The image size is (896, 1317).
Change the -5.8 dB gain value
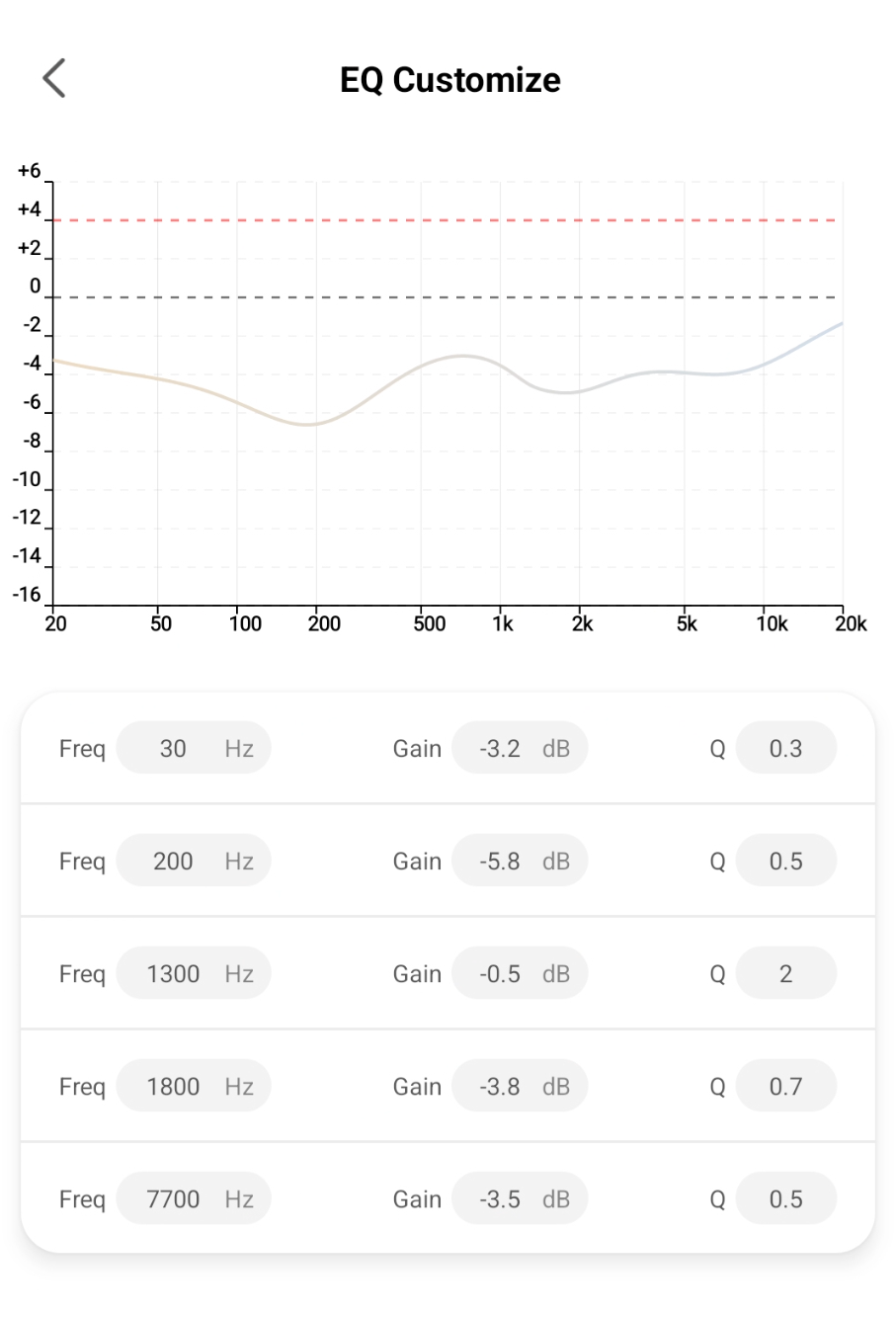(x=520, y=861)
